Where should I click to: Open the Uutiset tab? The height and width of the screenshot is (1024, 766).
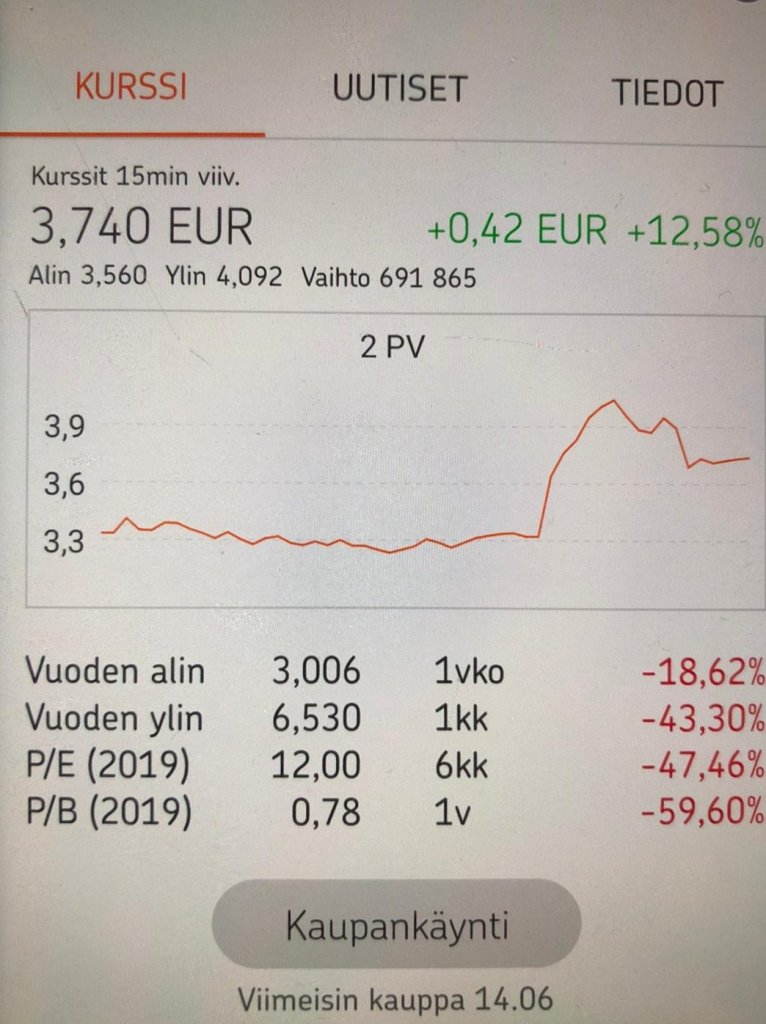(400, 89)
